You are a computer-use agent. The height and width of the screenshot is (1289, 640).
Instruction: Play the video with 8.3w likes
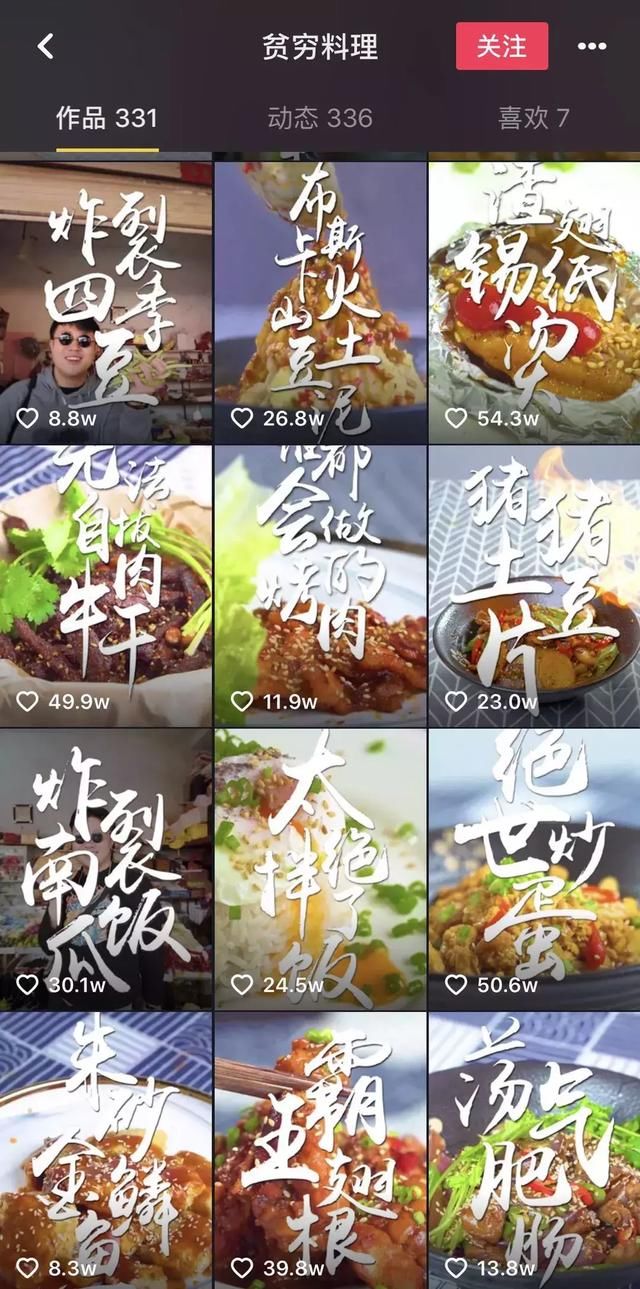(106, 1150)
